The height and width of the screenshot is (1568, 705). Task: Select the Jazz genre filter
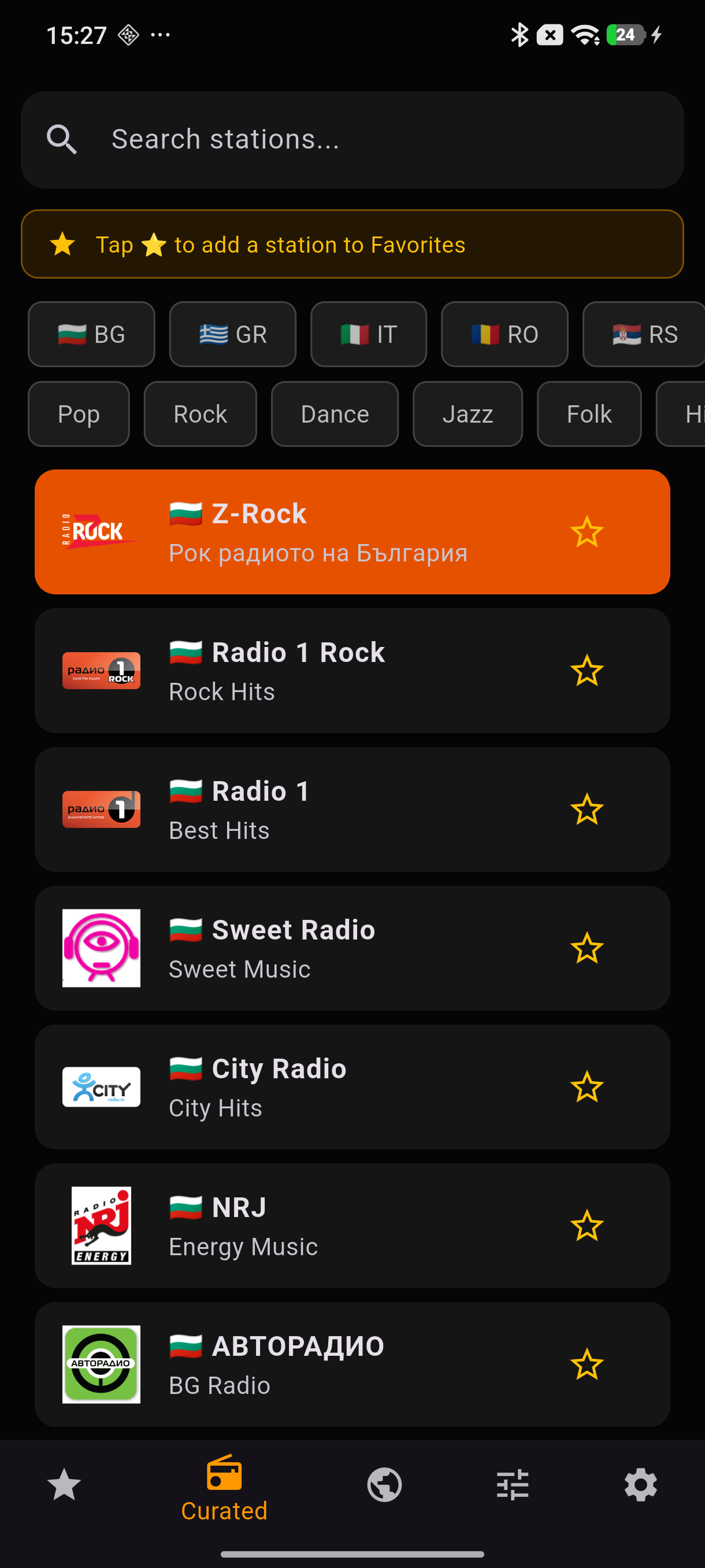pyautogui.click(x=467, y=414)
